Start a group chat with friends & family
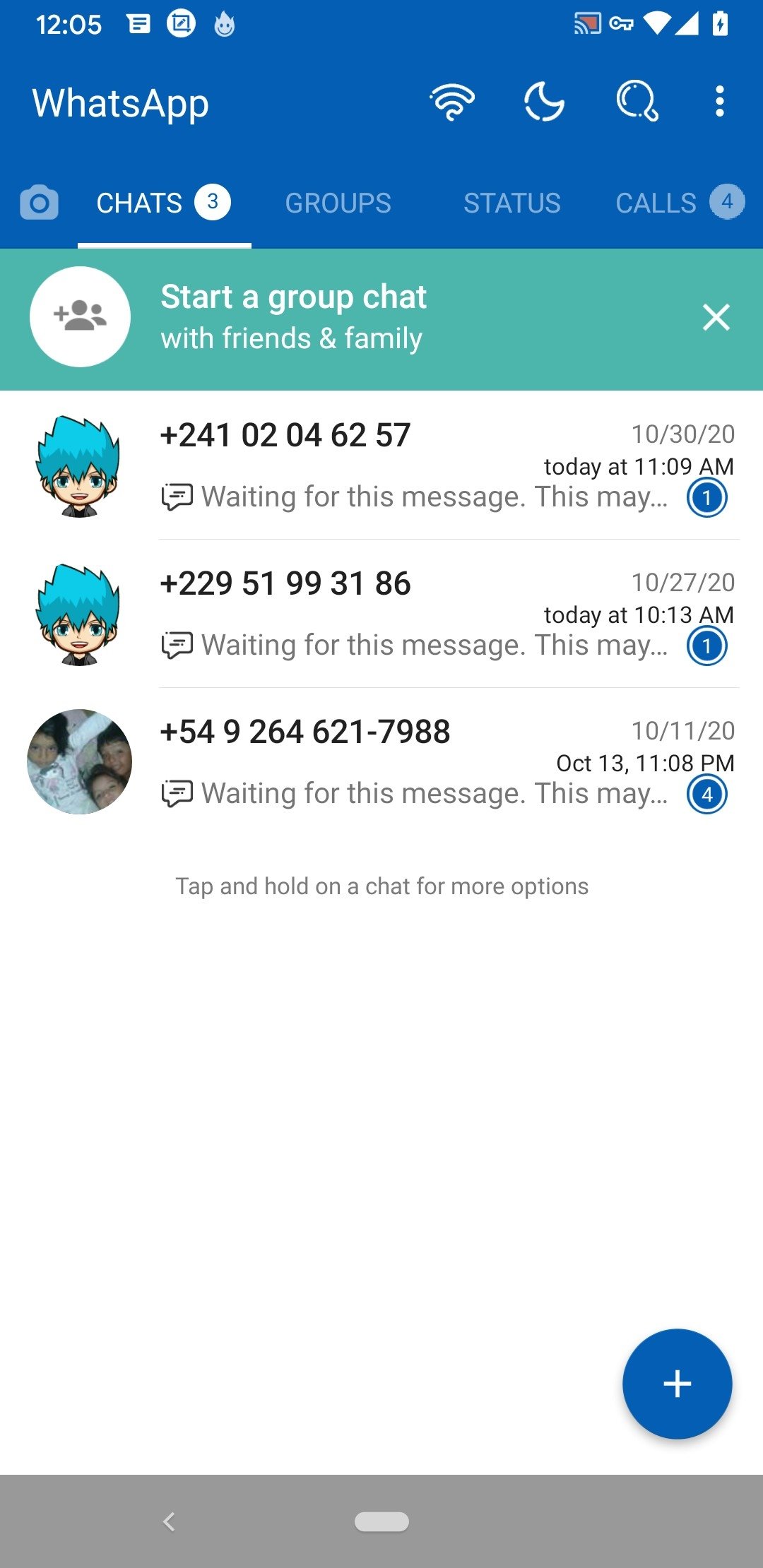This screenshot has height=1568, width=763. 293,318
